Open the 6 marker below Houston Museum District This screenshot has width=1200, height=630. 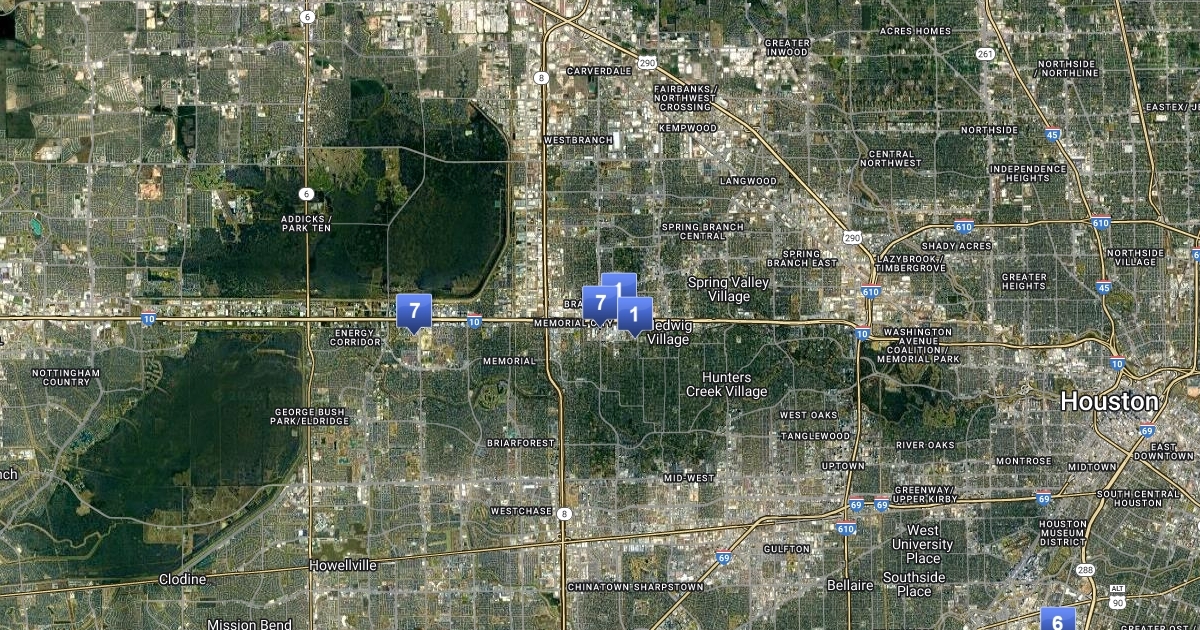click(x=1057, y=620)
